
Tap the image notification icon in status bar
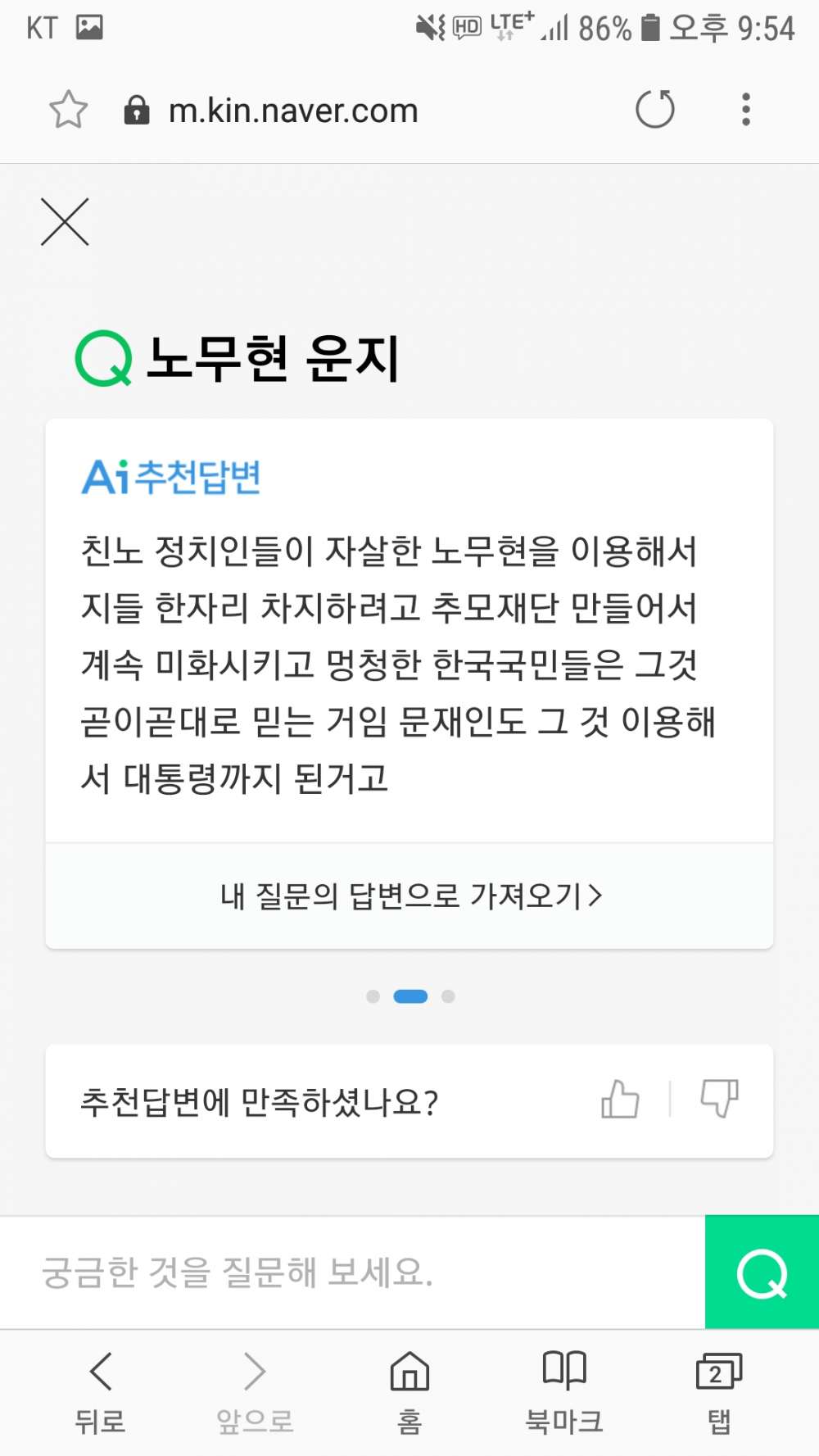88,25
